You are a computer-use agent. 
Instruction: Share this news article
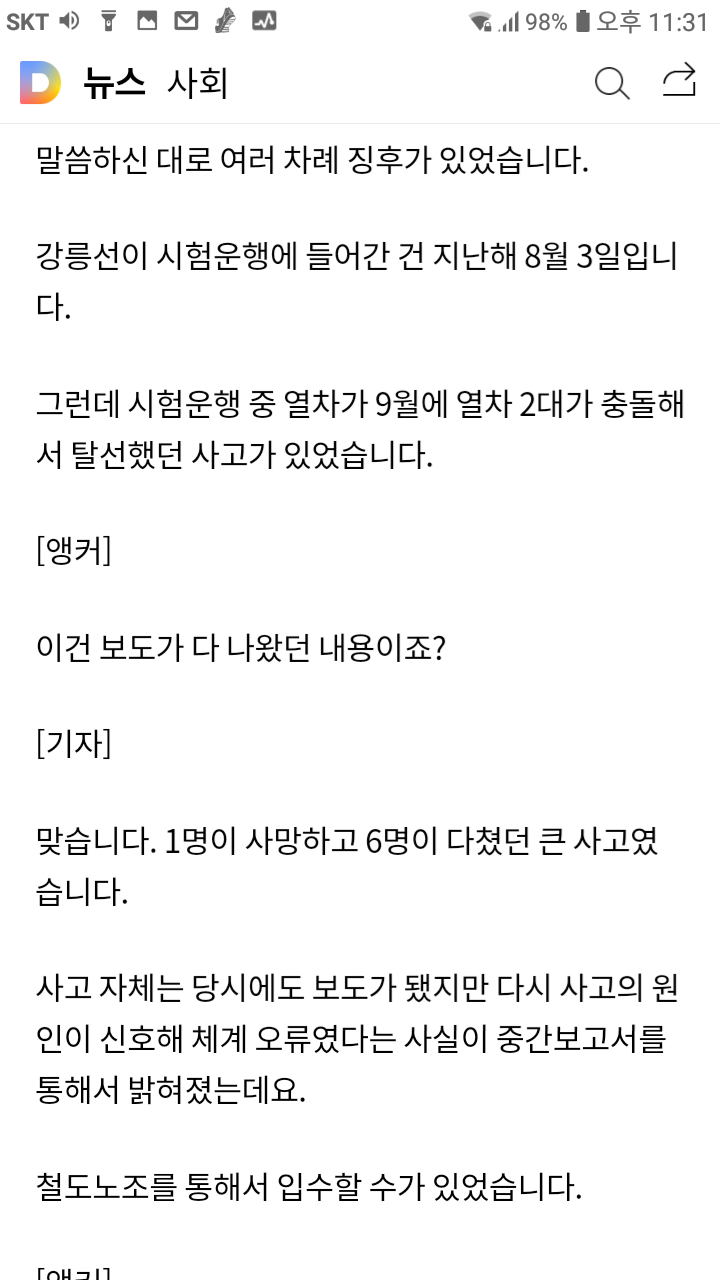680,81
